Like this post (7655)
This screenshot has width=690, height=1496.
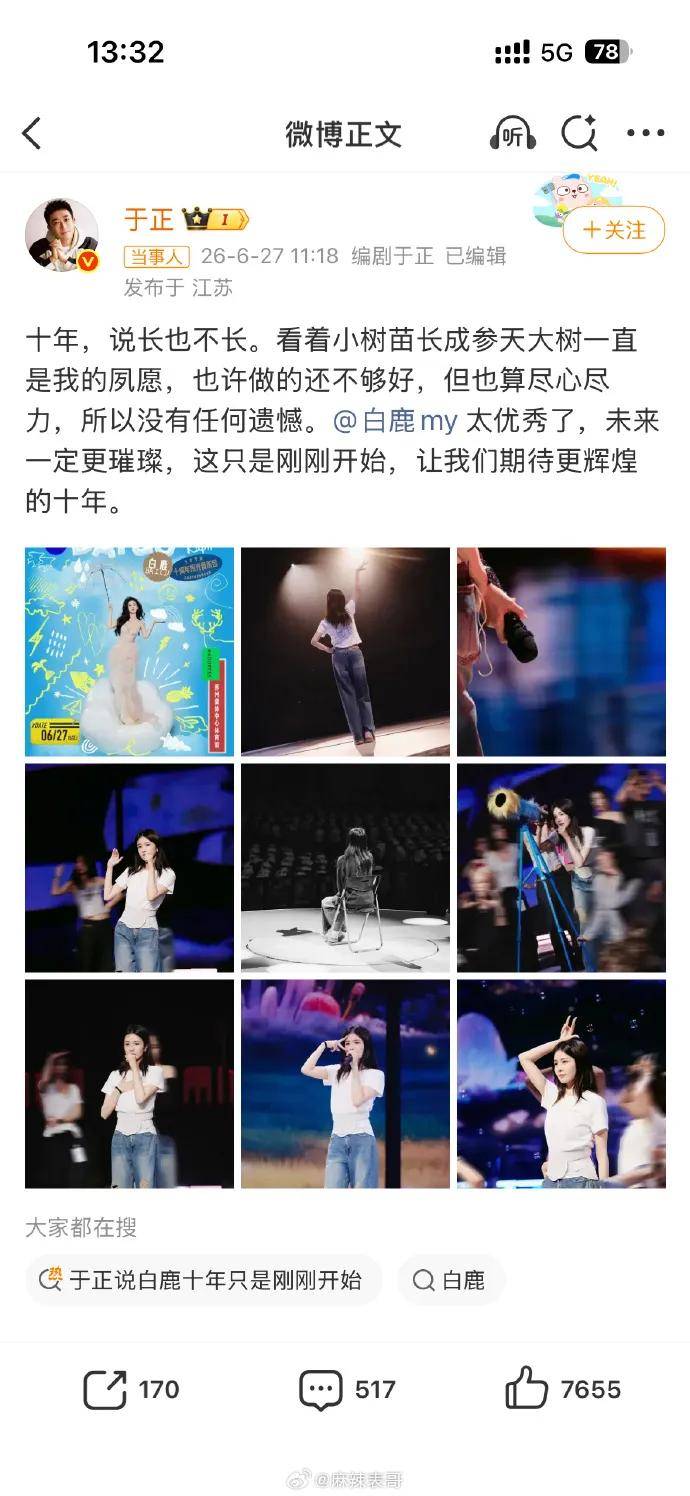(x=563, y=1389)
